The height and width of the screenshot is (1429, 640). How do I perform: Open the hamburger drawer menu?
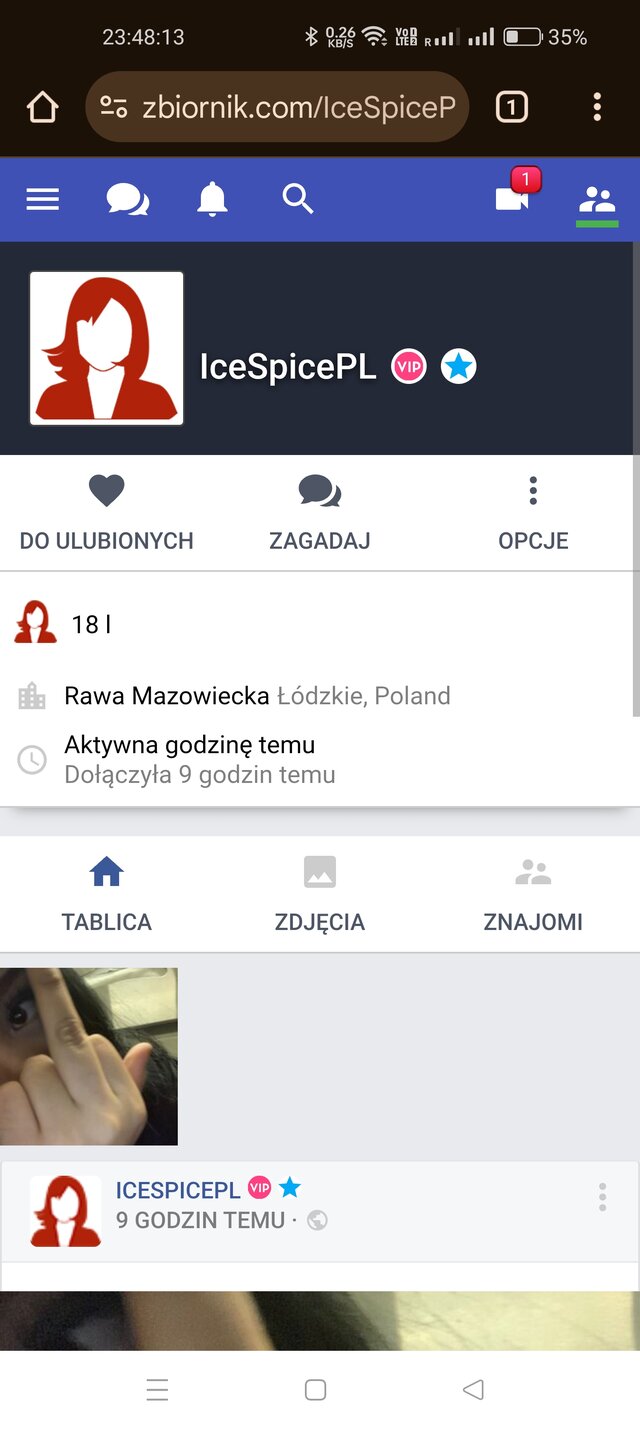42,200
